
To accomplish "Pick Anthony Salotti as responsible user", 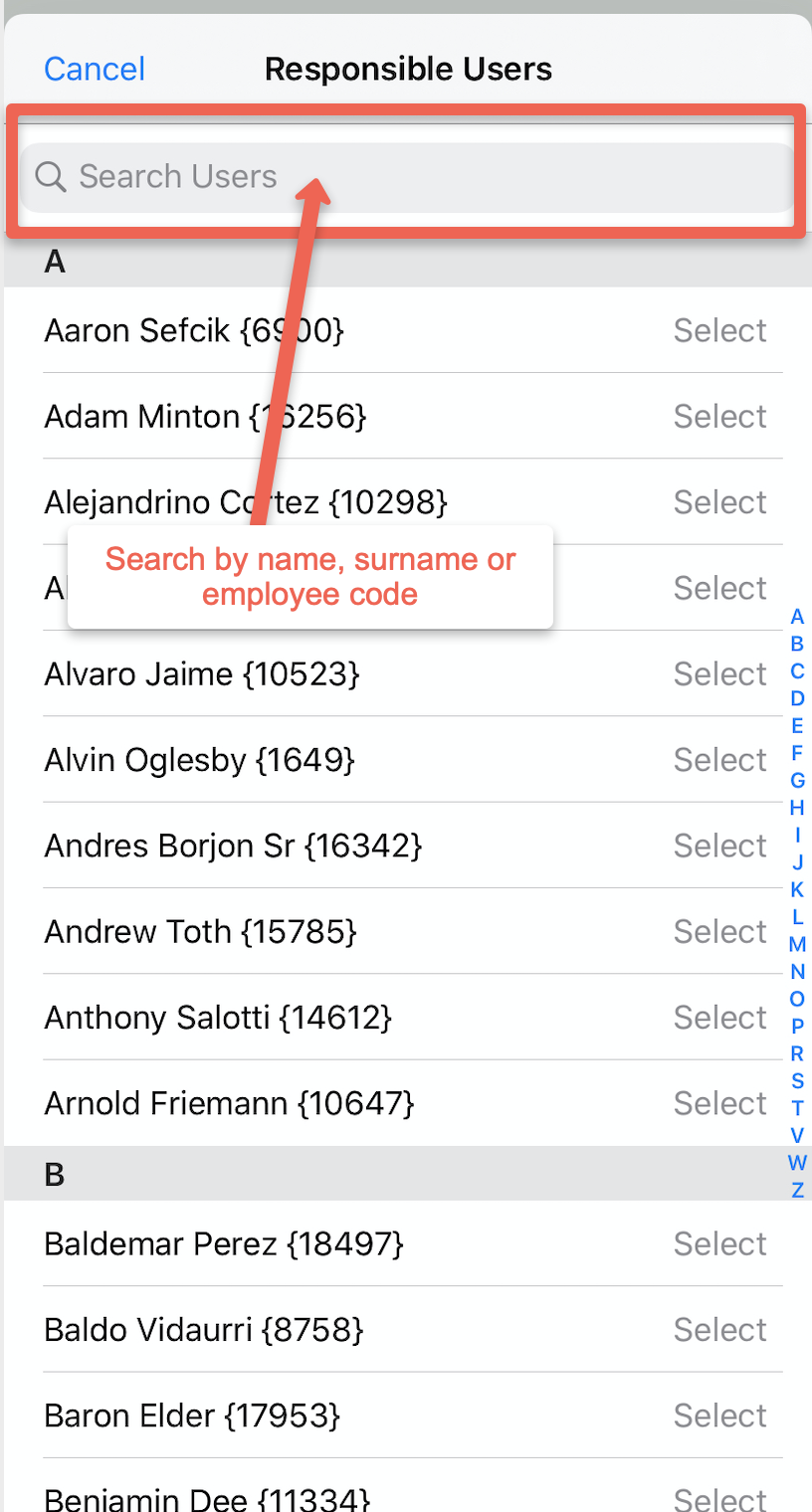I will tap(719, 1018).
